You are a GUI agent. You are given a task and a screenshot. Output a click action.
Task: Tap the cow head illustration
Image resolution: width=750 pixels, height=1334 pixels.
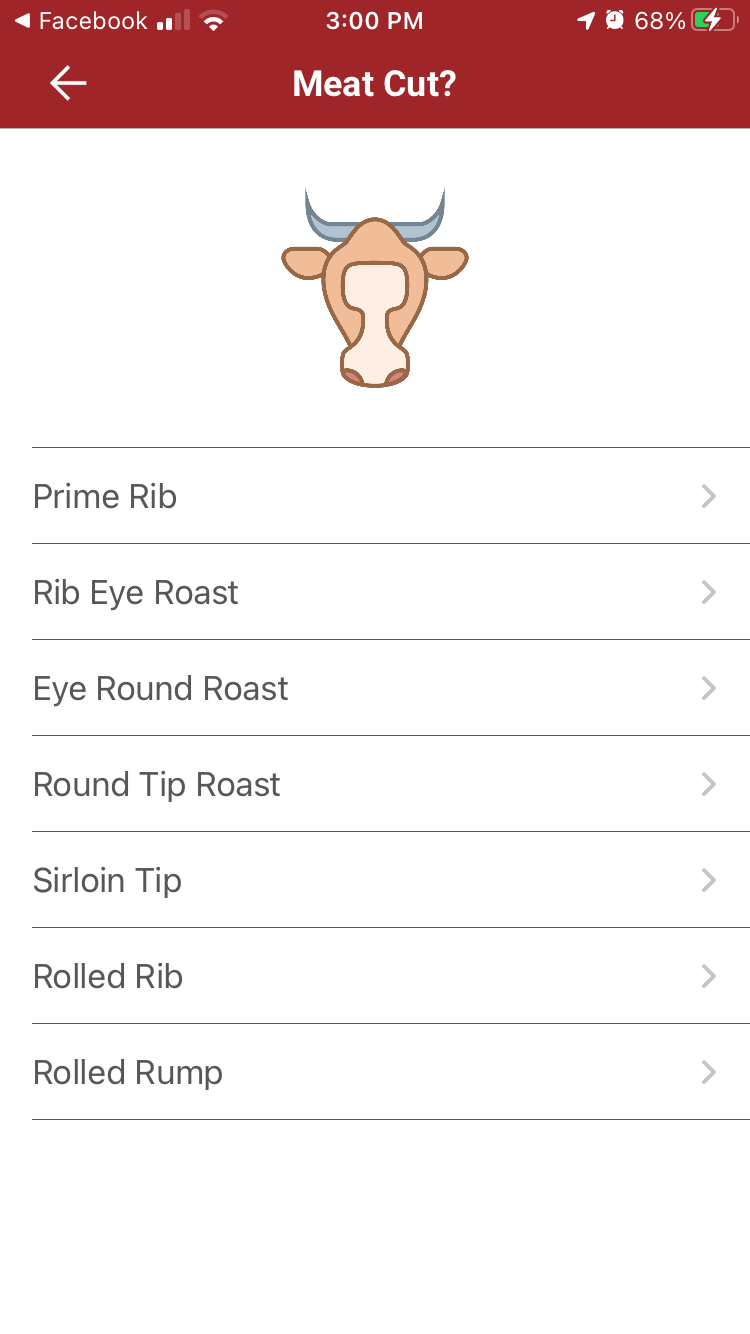pyautogui.click(x=375, y=287)
